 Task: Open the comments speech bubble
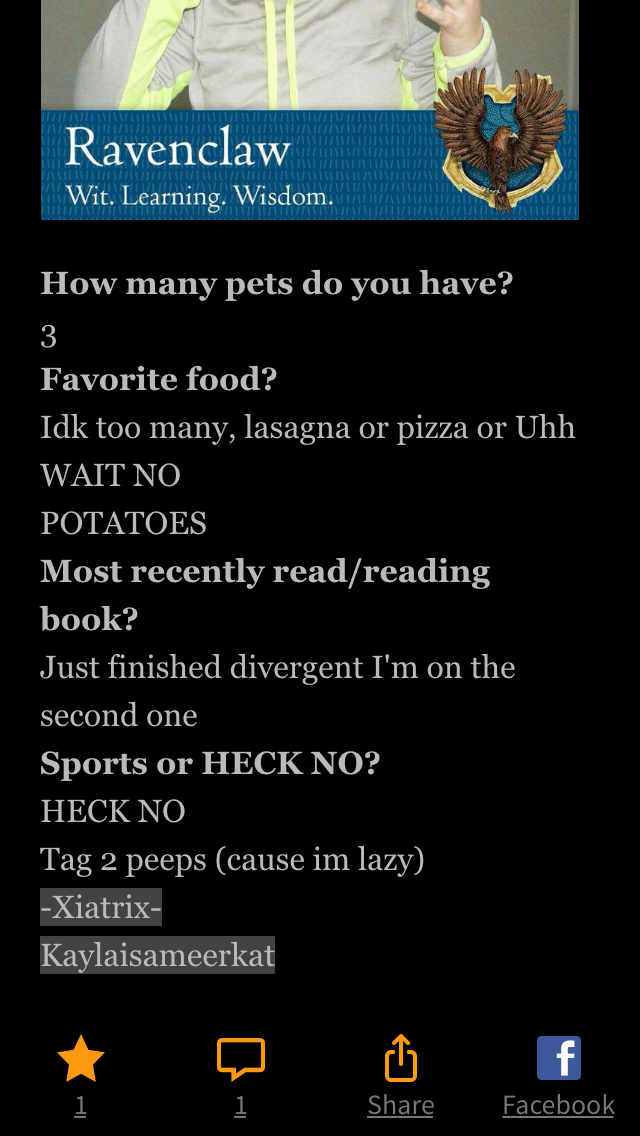241,1058
